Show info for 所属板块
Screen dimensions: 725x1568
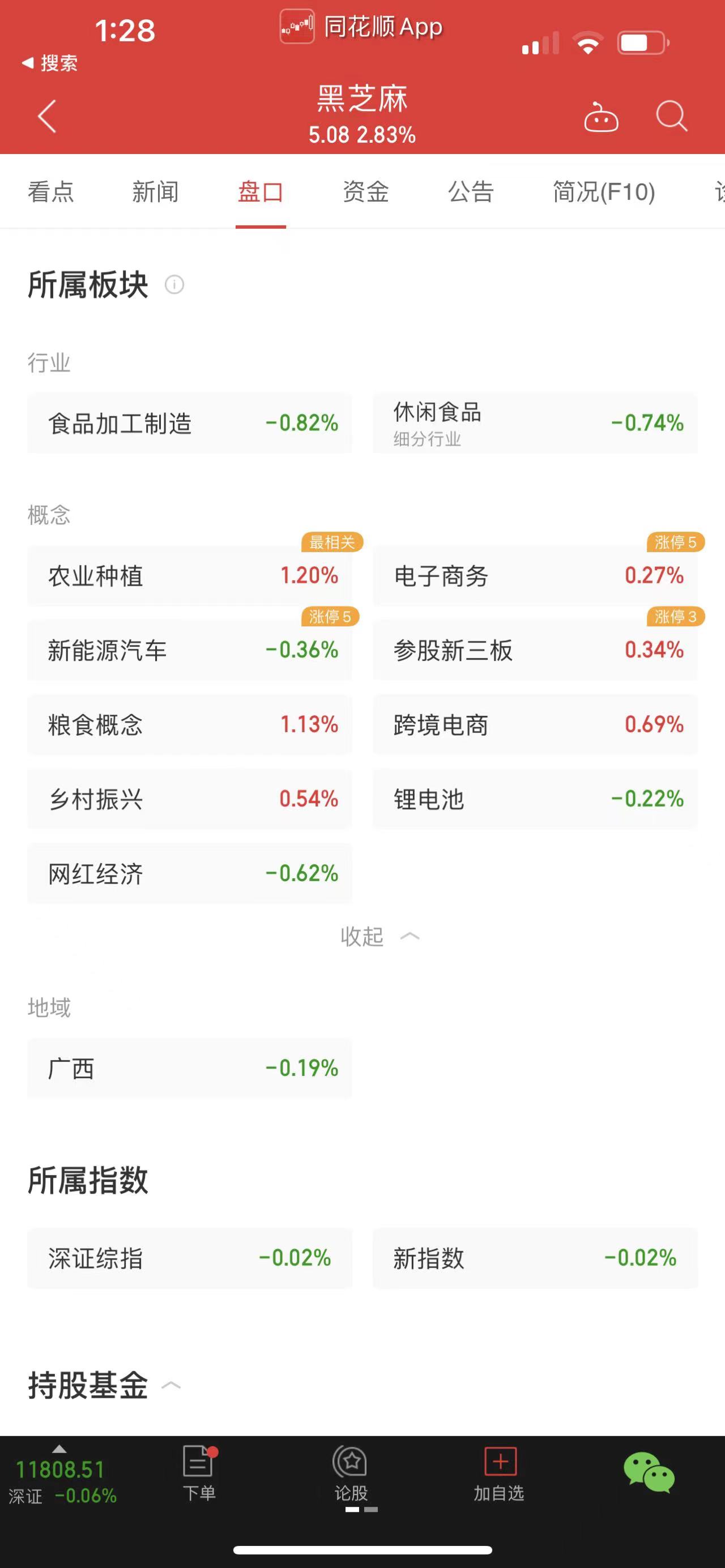coord(174,284)
